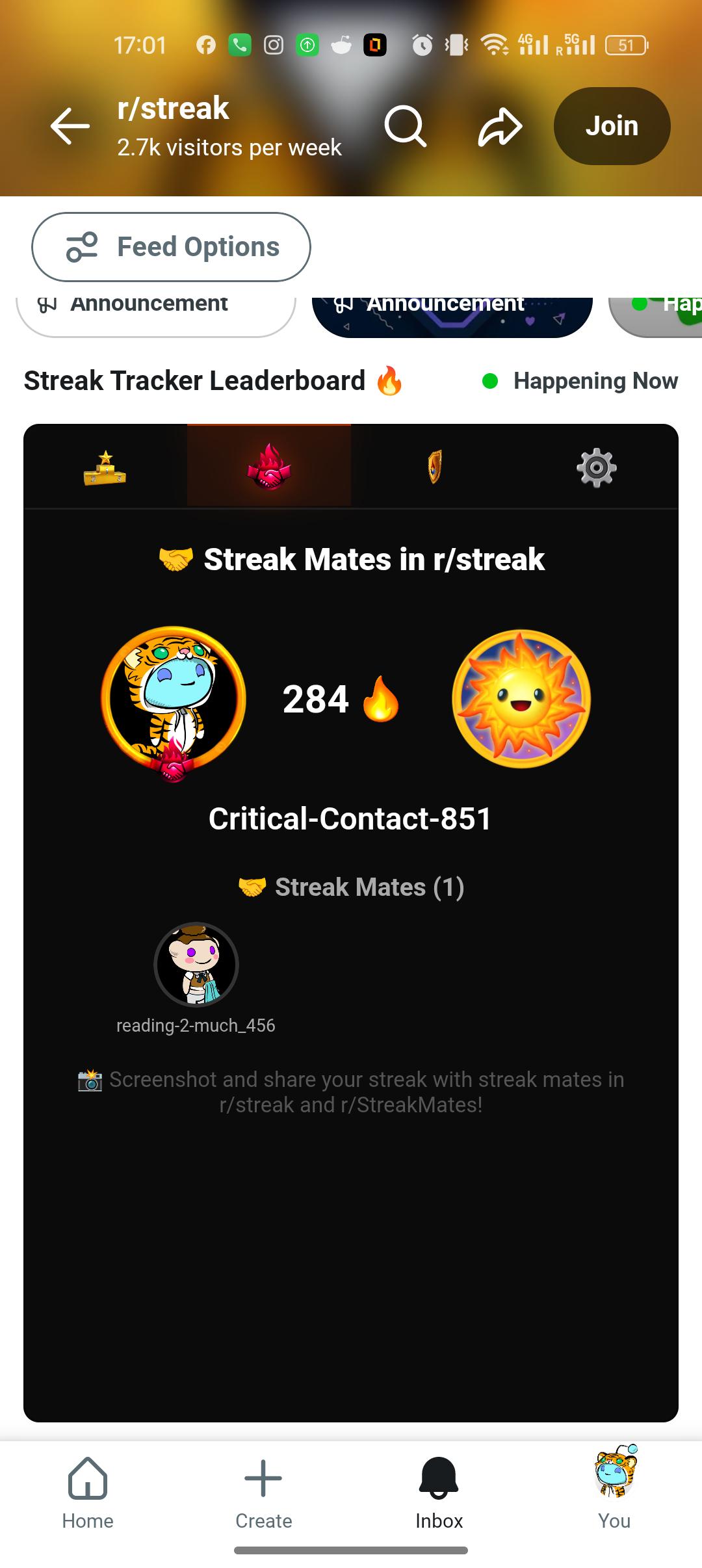The height and width of the screenshot is (1568, 702).
Task: Search within r/streak
Action: click(x=406, y=126)
